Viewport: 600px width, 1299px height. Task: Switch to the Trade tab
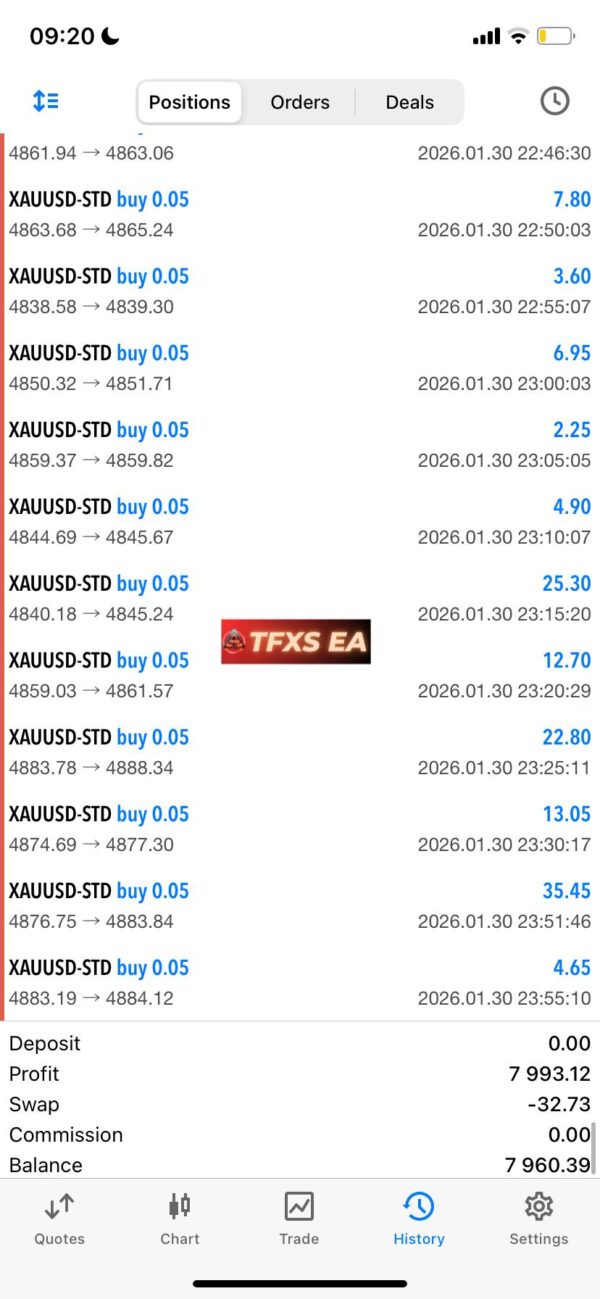point(299,1219)
